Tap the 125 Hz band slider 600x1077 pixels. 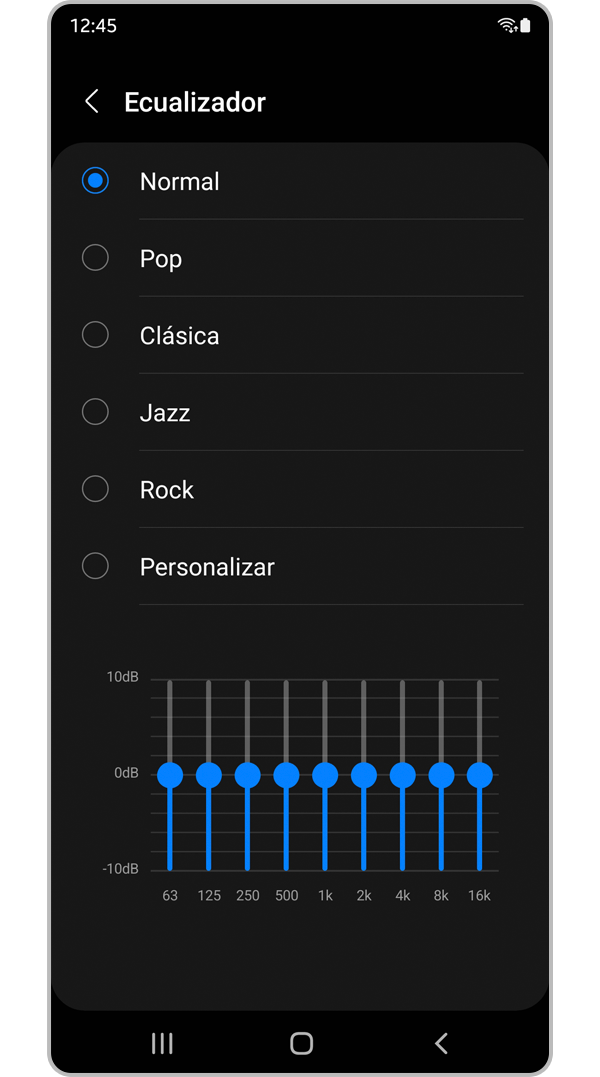coord(209,775)
